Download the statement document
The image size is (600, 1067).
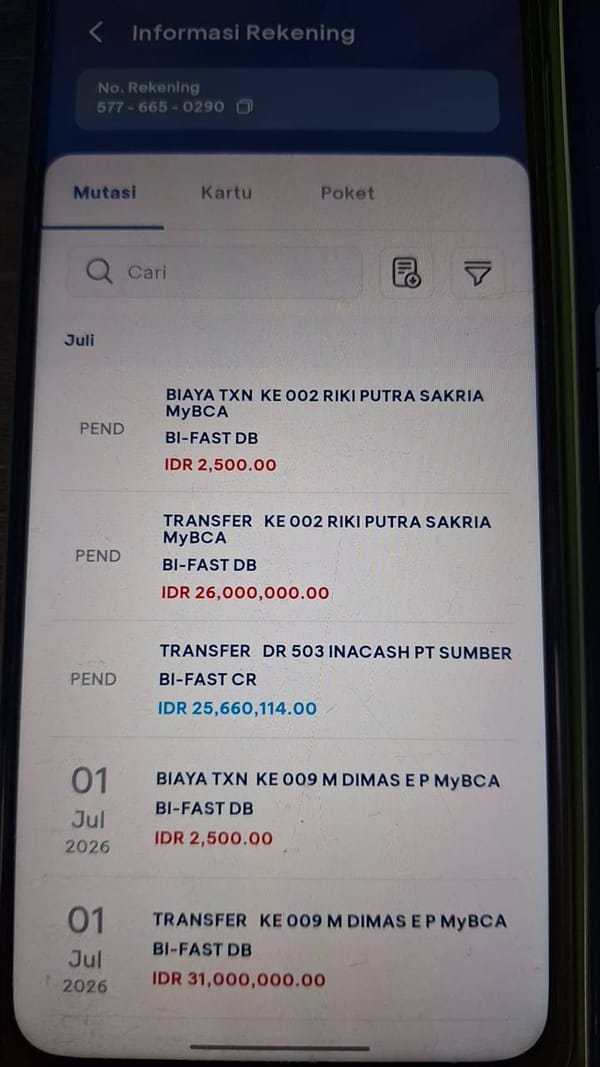click(407, 272)
